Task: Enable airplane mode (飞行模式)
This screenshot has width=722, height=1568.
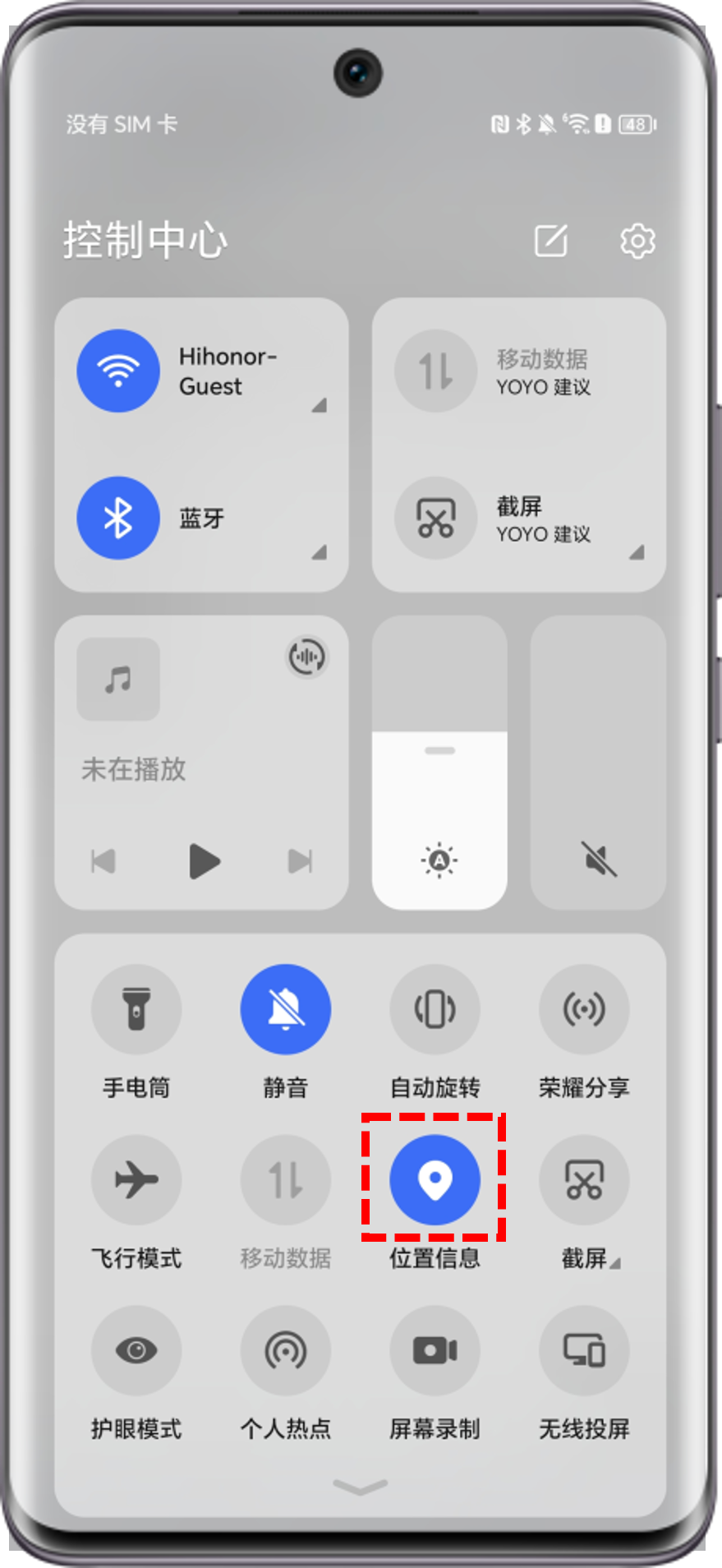Action: pyautogui.click(x=136, y=1180)
